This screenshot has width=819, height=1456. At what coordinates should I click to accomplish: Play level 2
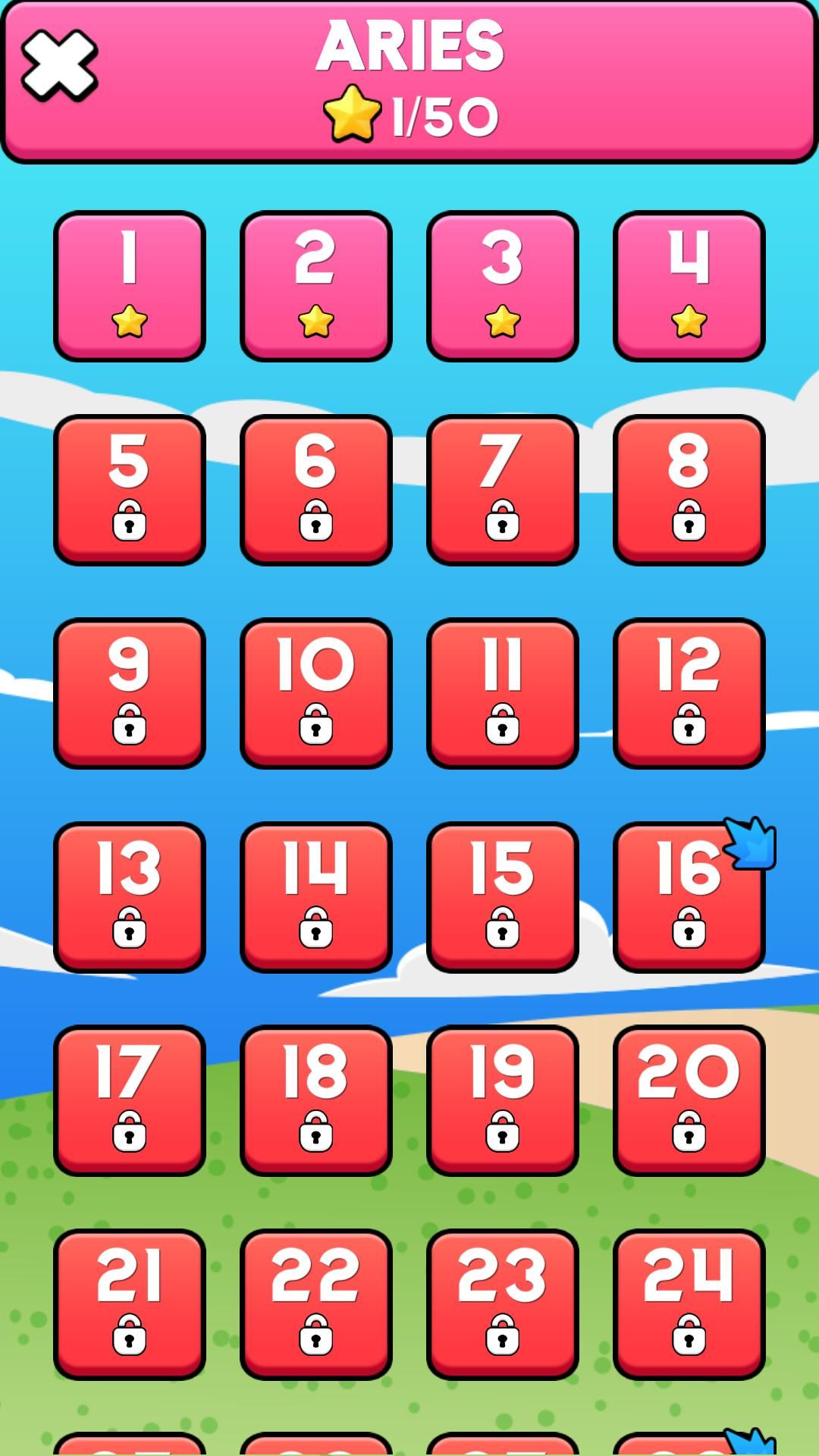coord(316,286)
